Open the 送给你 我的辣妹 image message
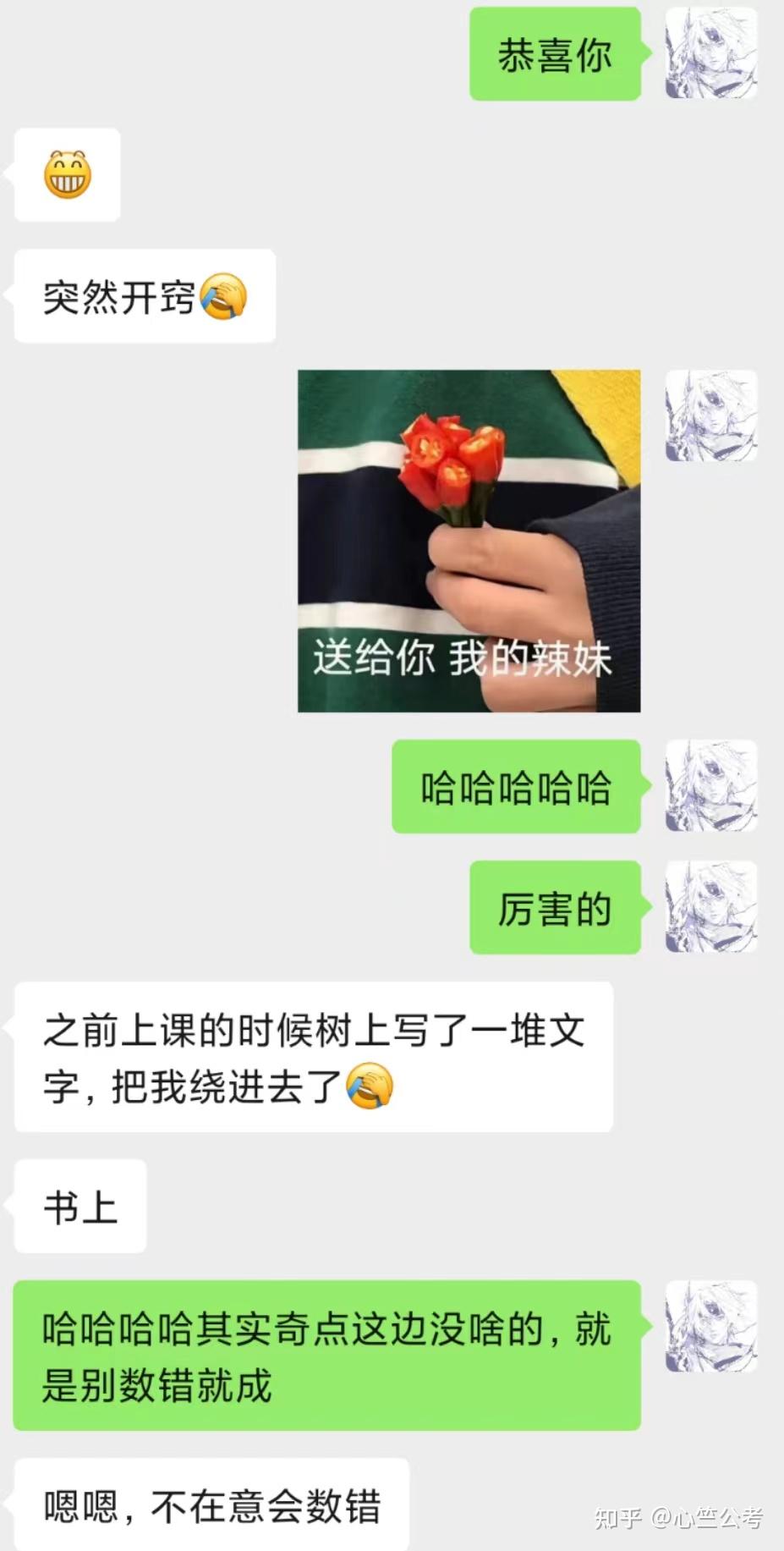784x1551 pixels. pos(469,541)
